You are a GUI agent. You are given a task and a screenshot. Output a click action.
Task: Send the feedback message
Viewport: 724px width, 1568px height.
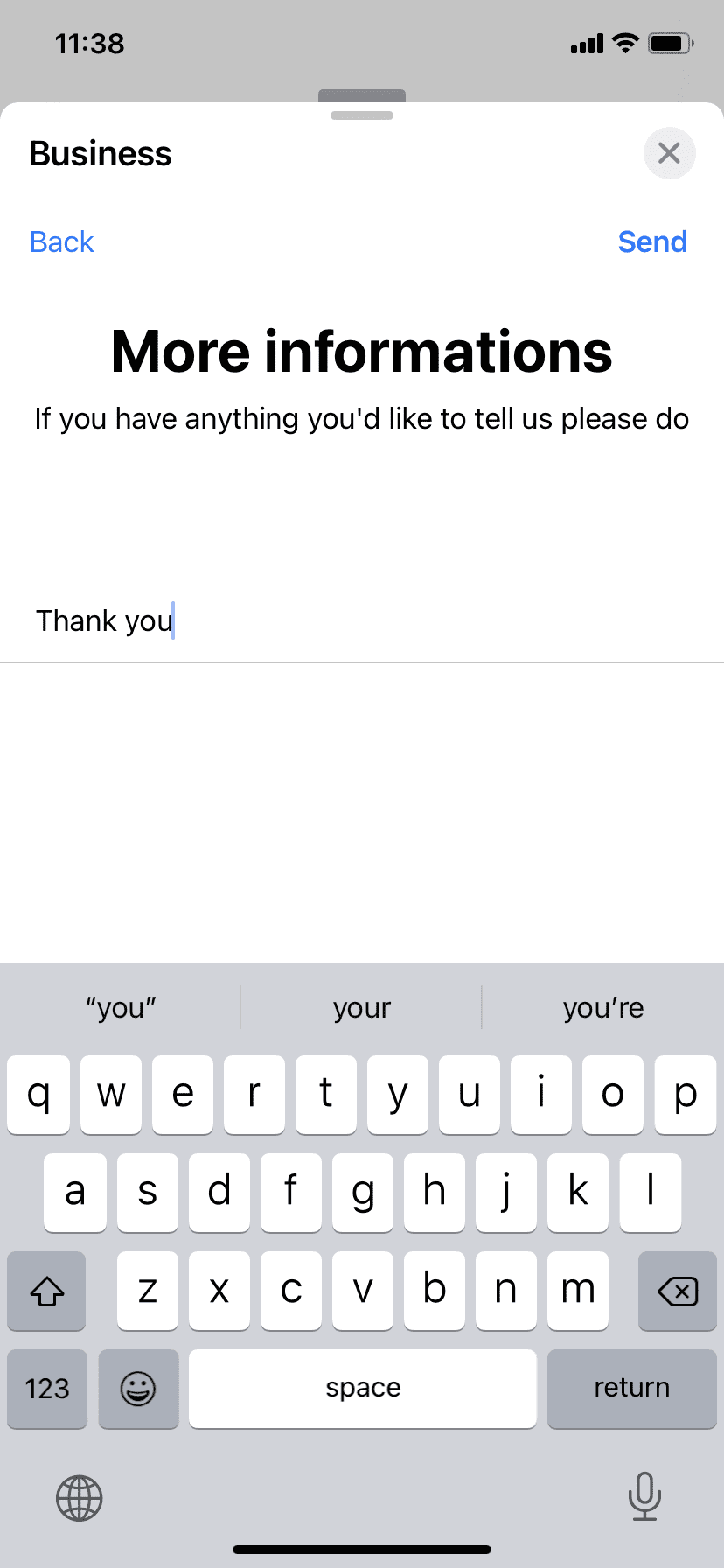652,241
